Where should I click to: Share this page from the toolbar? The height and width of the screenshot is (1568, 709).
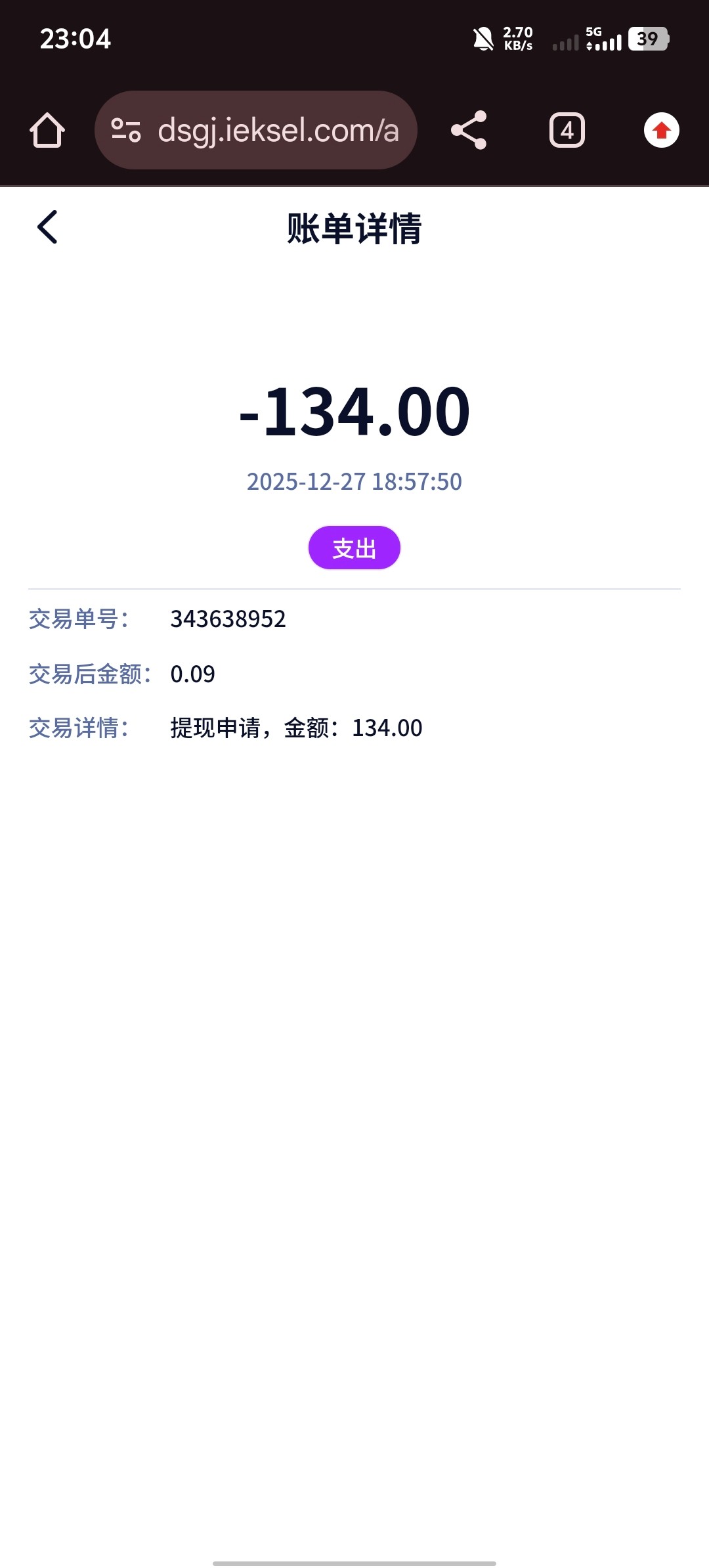coord(469,130)
